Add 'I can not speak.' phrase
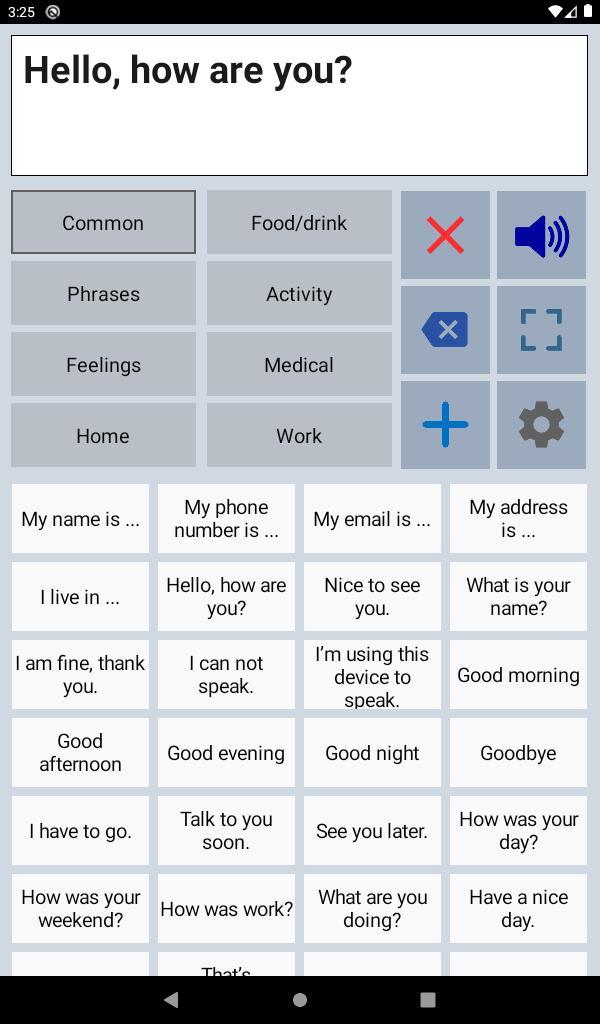600x1024 pixels. pyautogui.click(x=226, y=675)
